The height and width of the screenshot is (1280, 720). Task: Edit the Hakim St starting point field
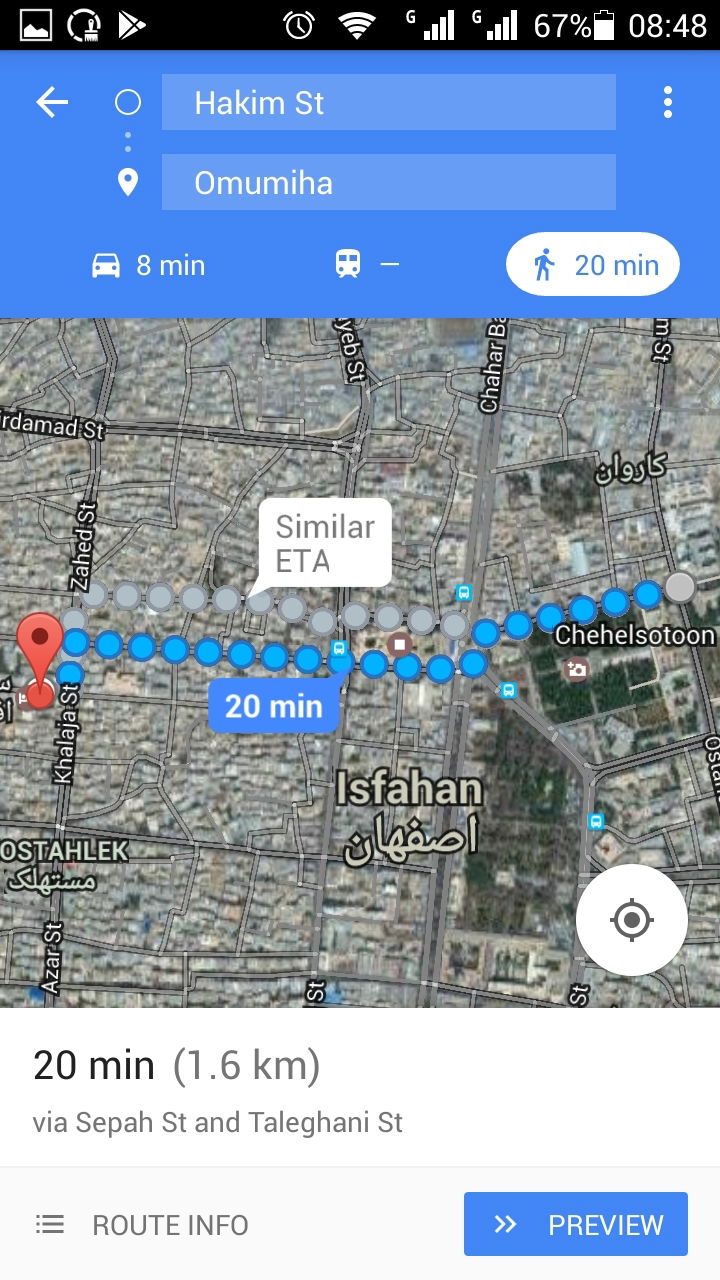pyautogui.click(x=388, y=101)
